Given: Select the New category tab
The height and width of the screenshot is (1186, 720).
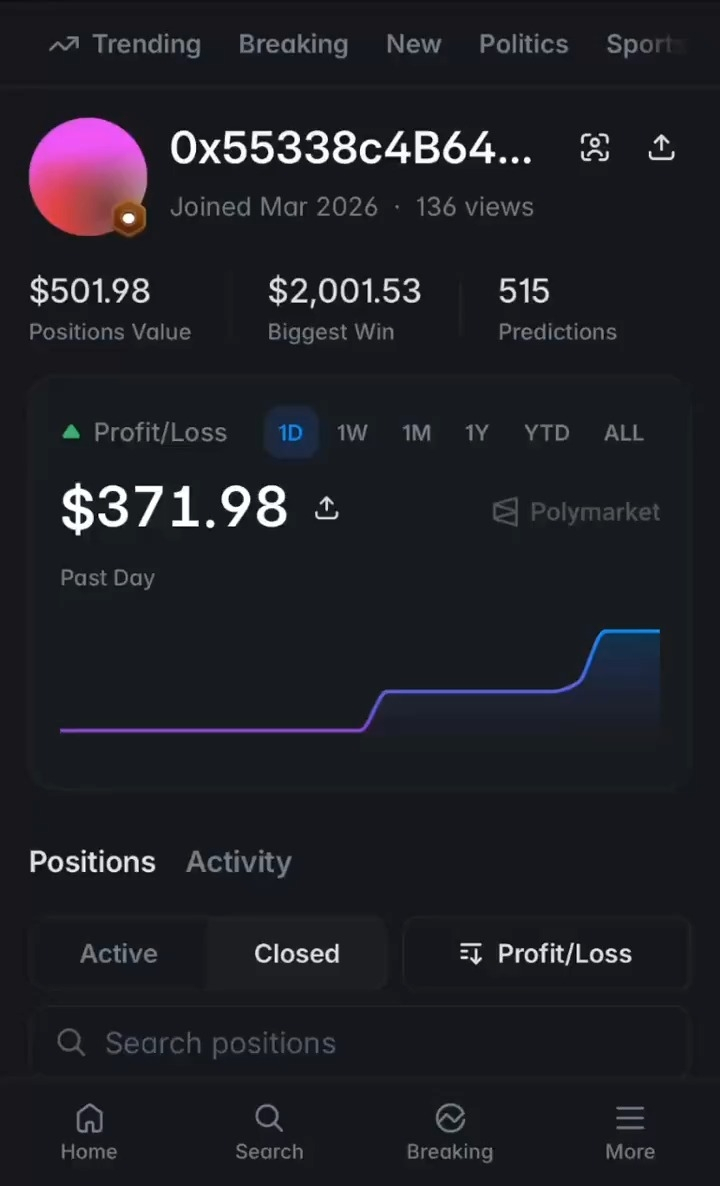Looking at the screenshot, I should (414, 45).
